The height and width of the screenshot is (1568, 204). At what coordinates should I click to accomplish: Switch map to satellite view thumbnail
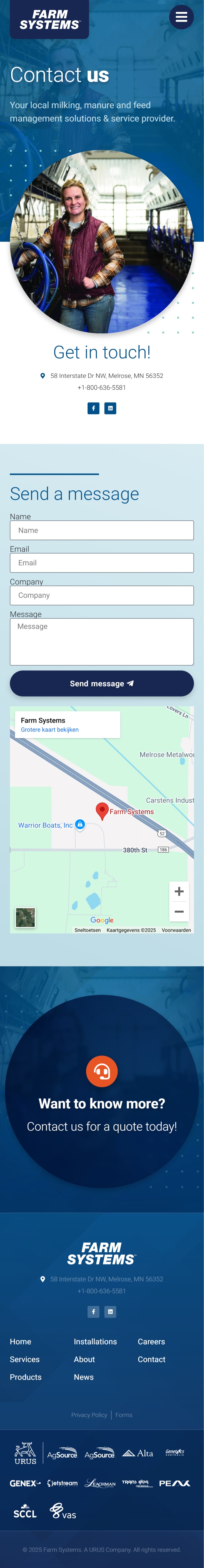click(26, 917)
